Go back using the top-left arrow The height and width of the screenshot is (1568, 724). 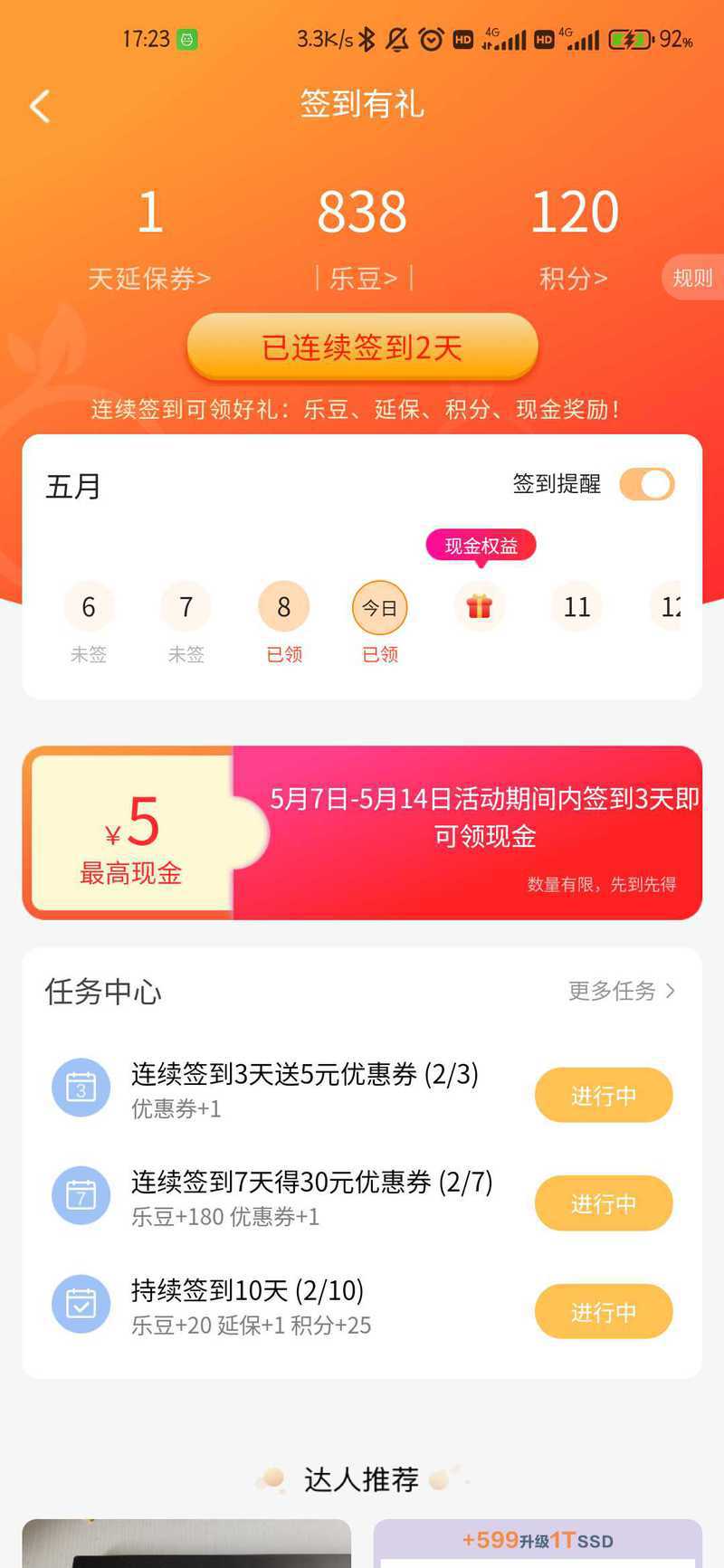[x=40, y=107]
